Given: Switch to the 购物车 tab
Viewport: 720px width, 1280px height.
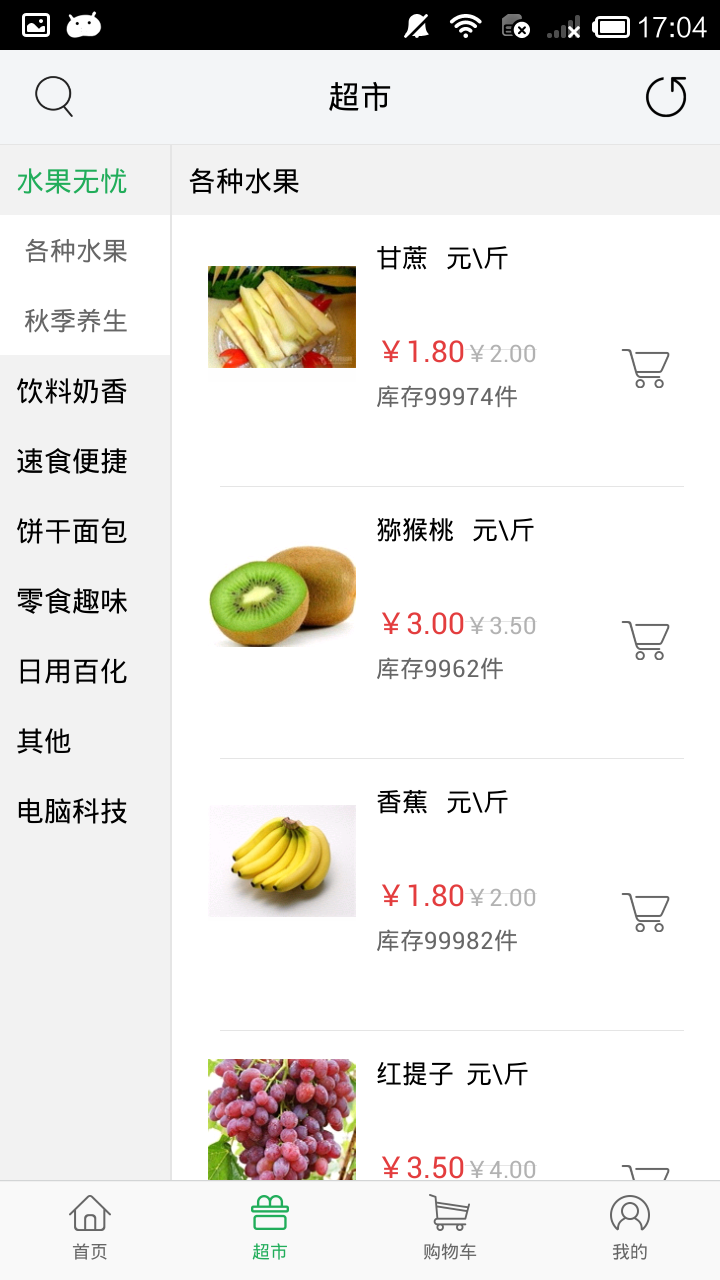Looking at the screenshot, I should 449,1229.
